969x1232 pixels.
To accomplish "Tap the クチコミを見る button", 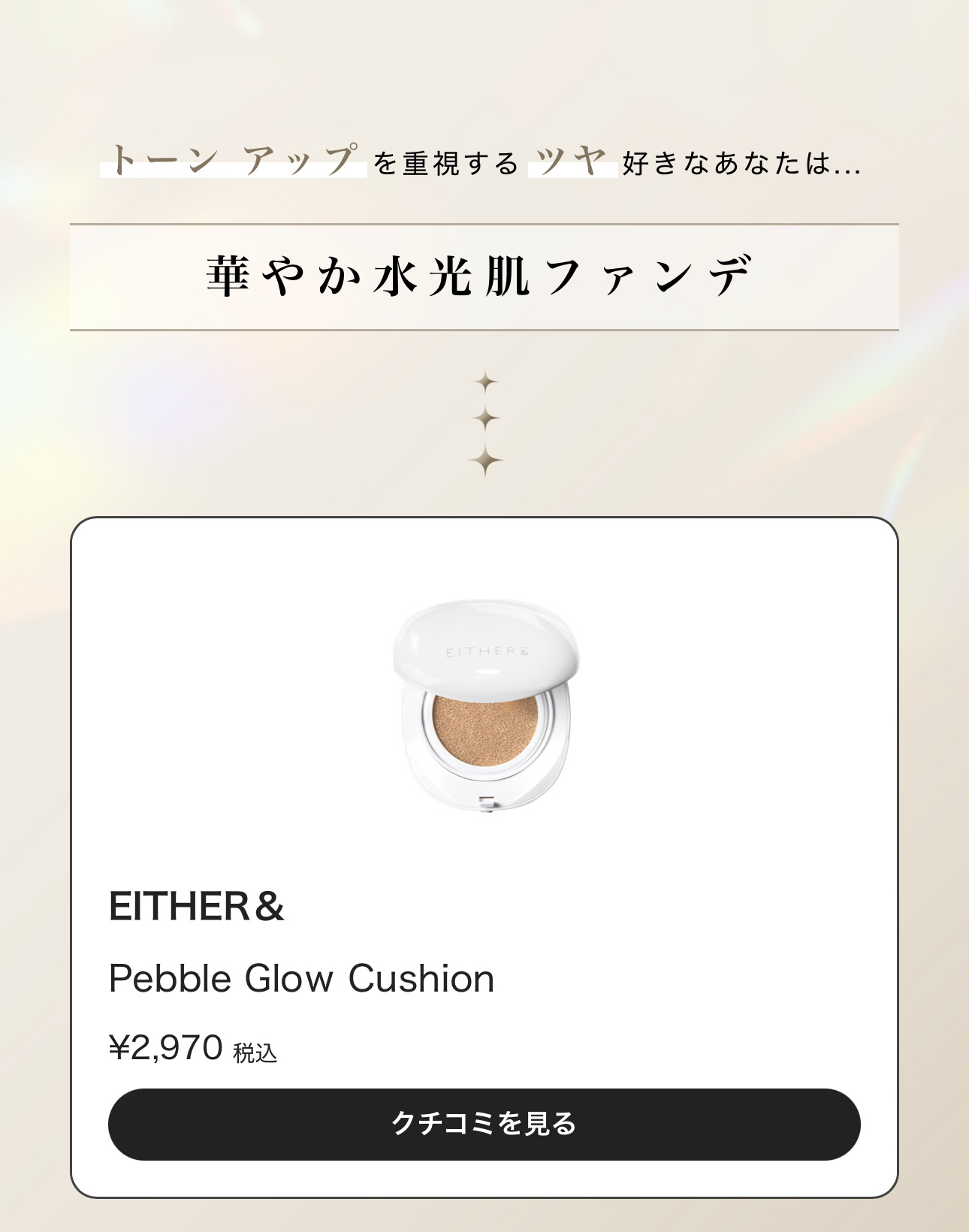I will coord(484,1124).
